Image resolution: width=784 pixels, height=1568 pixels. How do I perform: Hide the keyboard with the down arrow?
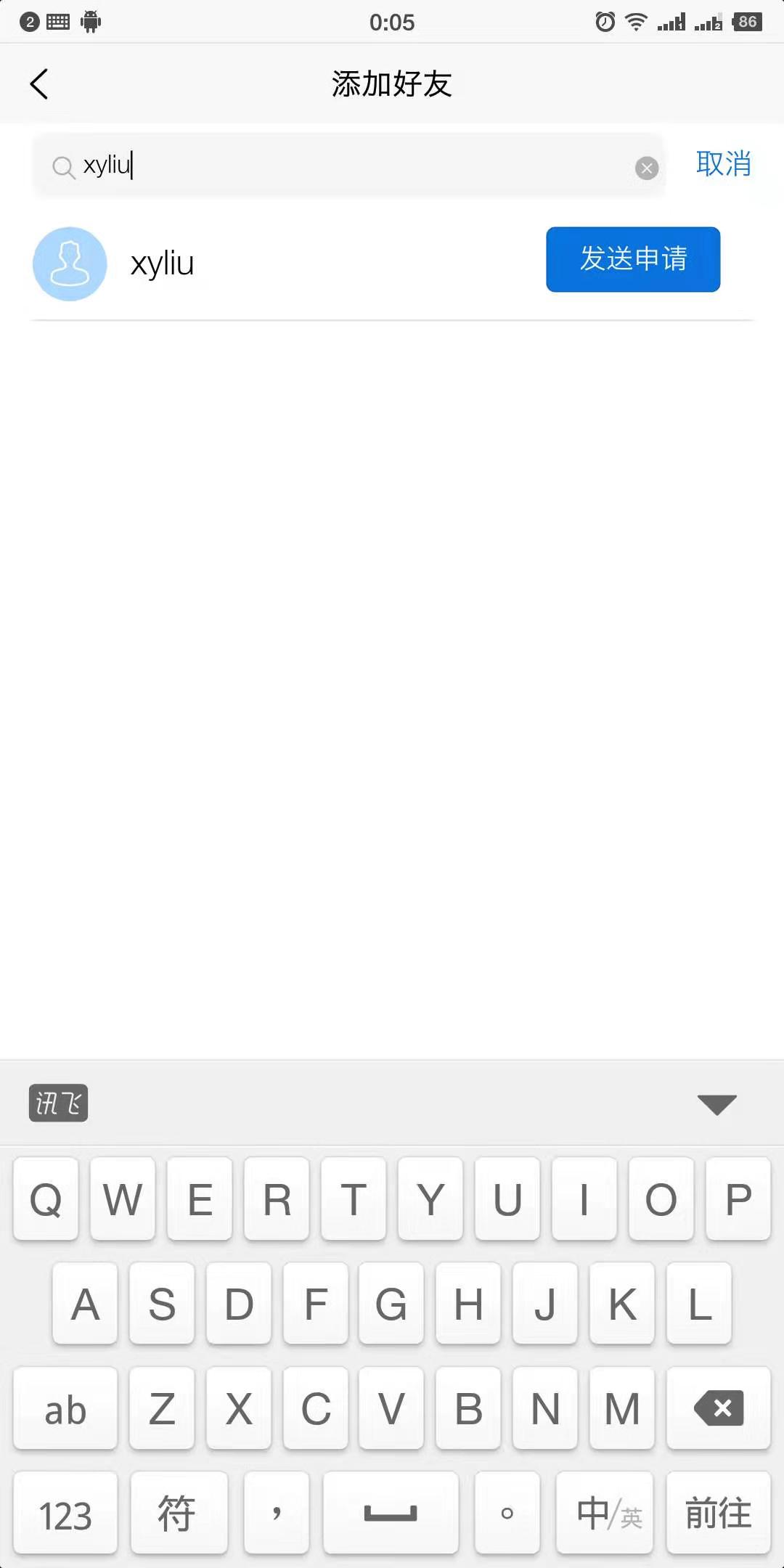coord(716,1103)
